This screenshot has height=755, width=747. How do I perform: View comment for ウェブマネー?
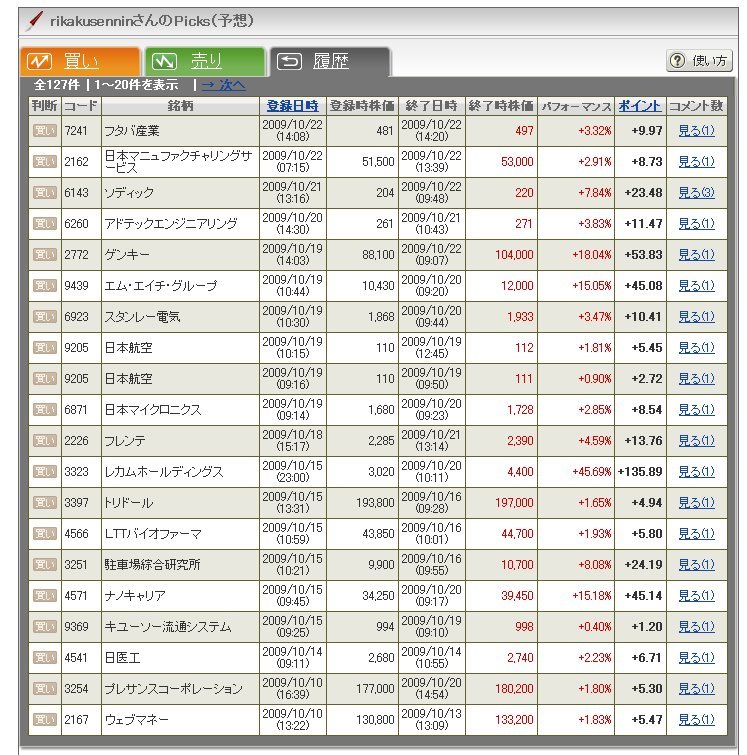696,720
